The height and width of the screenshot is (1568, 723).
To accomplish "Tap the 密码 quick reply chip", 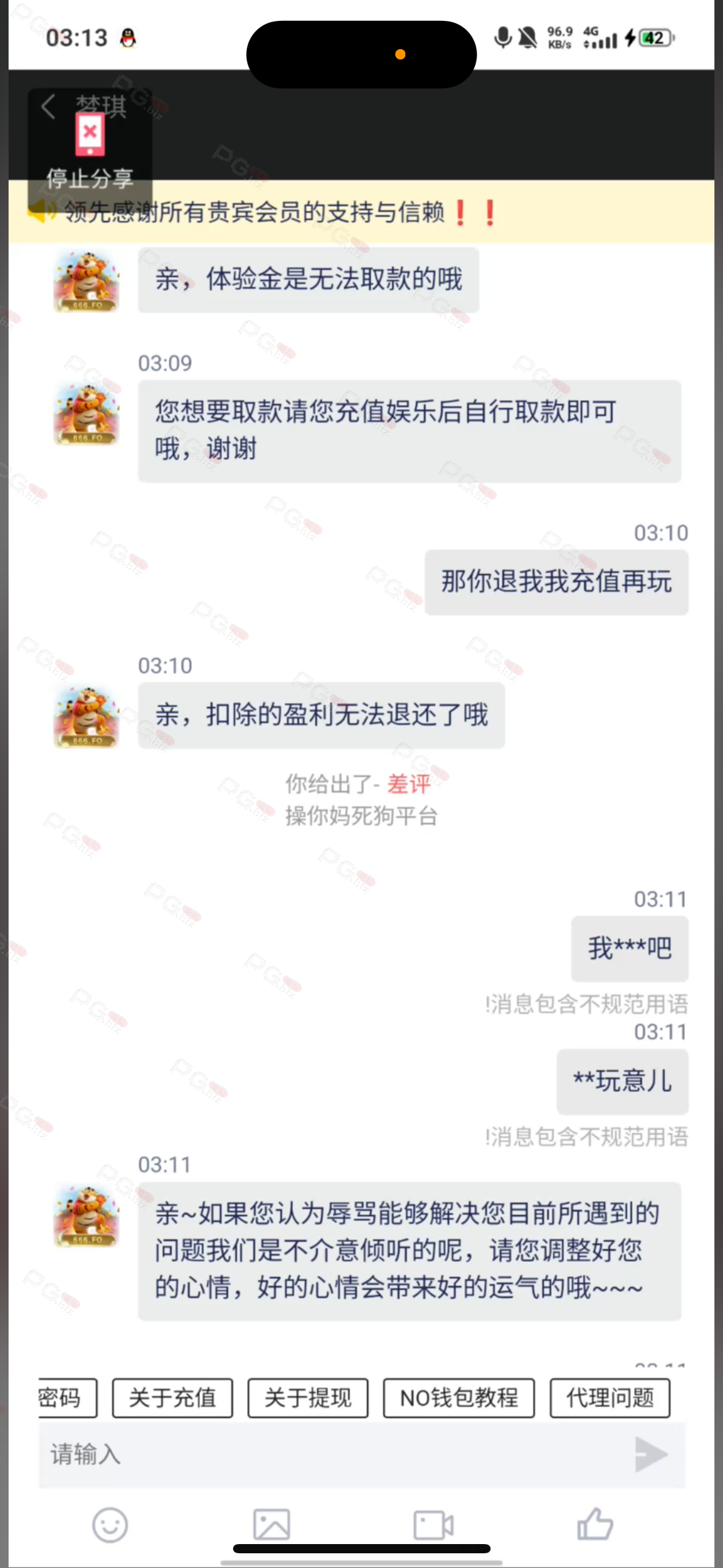I will pos(66,1398).
